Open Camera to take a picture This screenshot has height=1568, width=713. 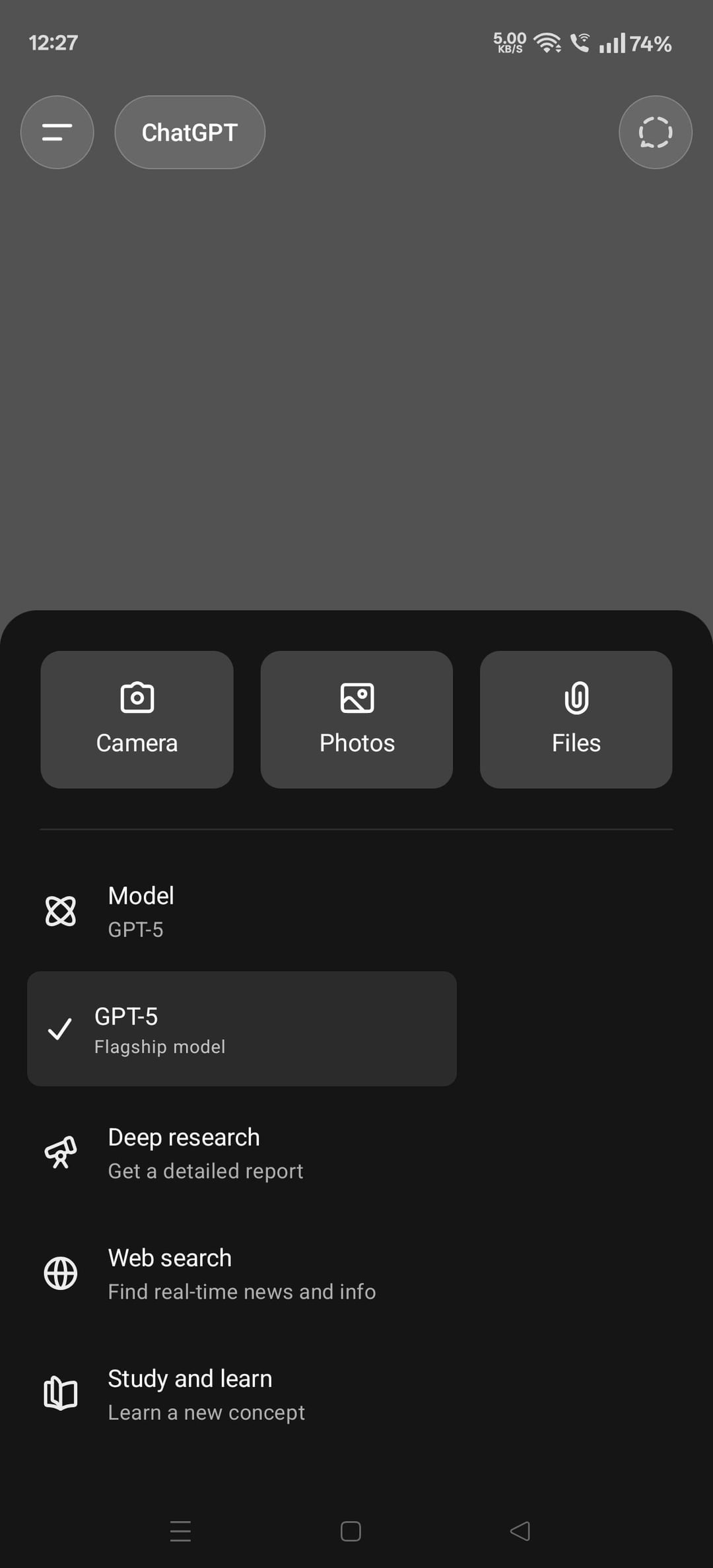click(x=137, y=719)
